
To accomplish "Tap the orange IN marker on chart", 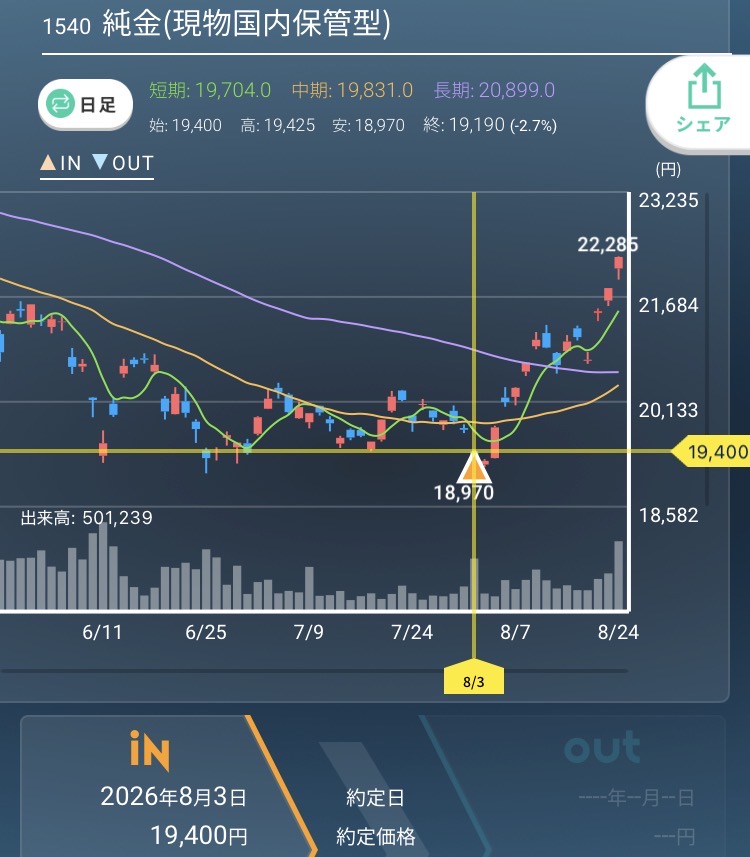I will pyautogui.click(x=474, y=469).
